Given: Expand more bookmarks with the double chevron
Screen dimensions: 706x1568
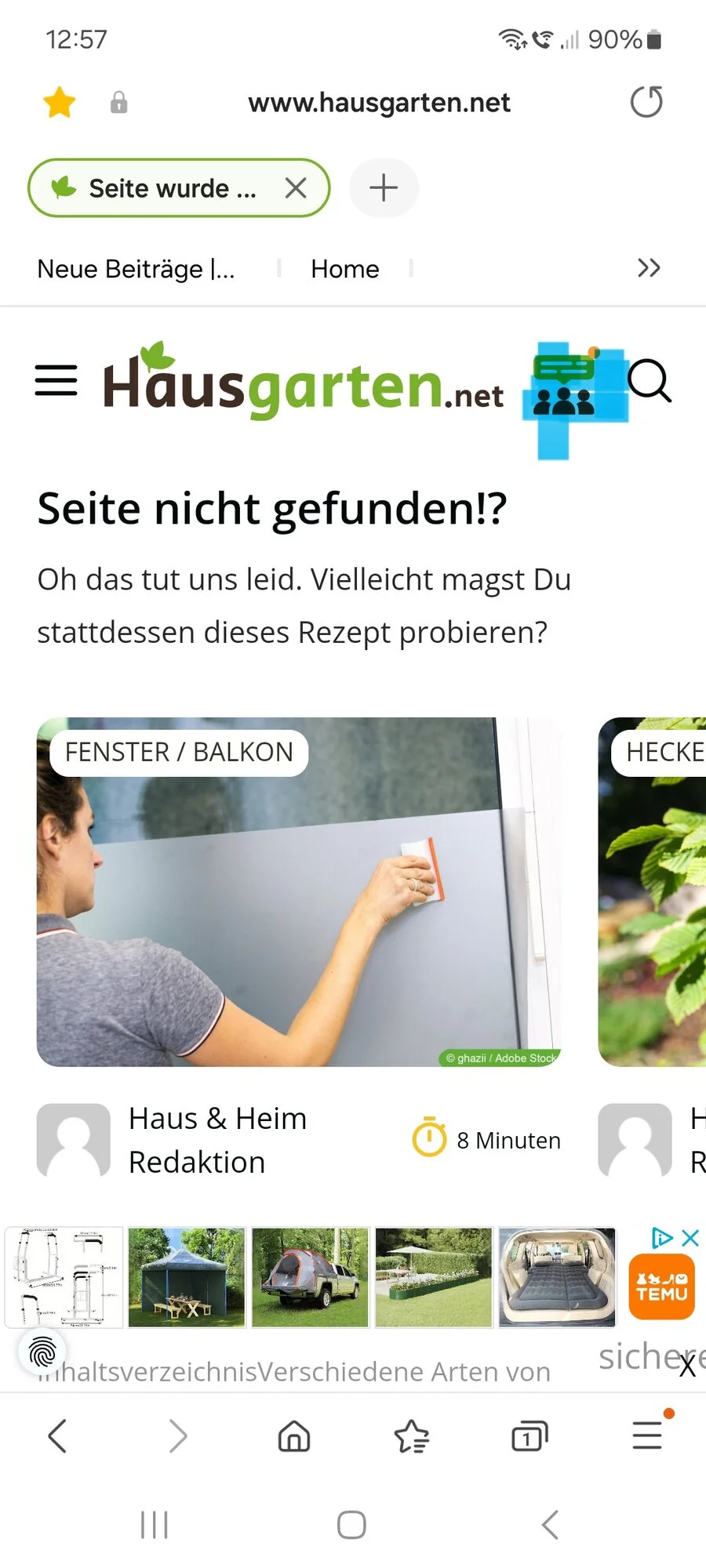Looking at the screenshot, I should 649,268.
